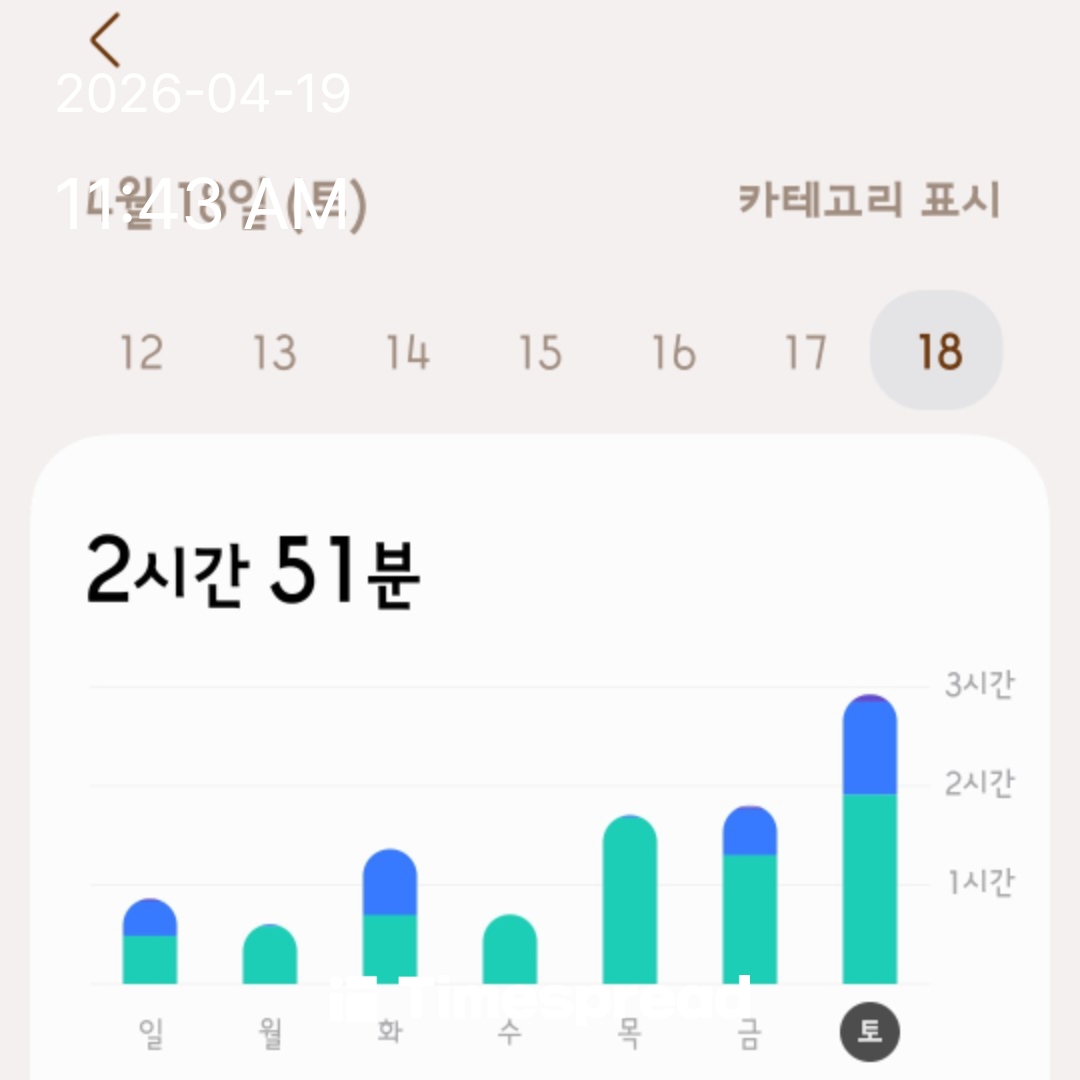This screenshot has width=1080, height=1080.
Task: Select date 13 in the week strip
Action: (274, 352)
